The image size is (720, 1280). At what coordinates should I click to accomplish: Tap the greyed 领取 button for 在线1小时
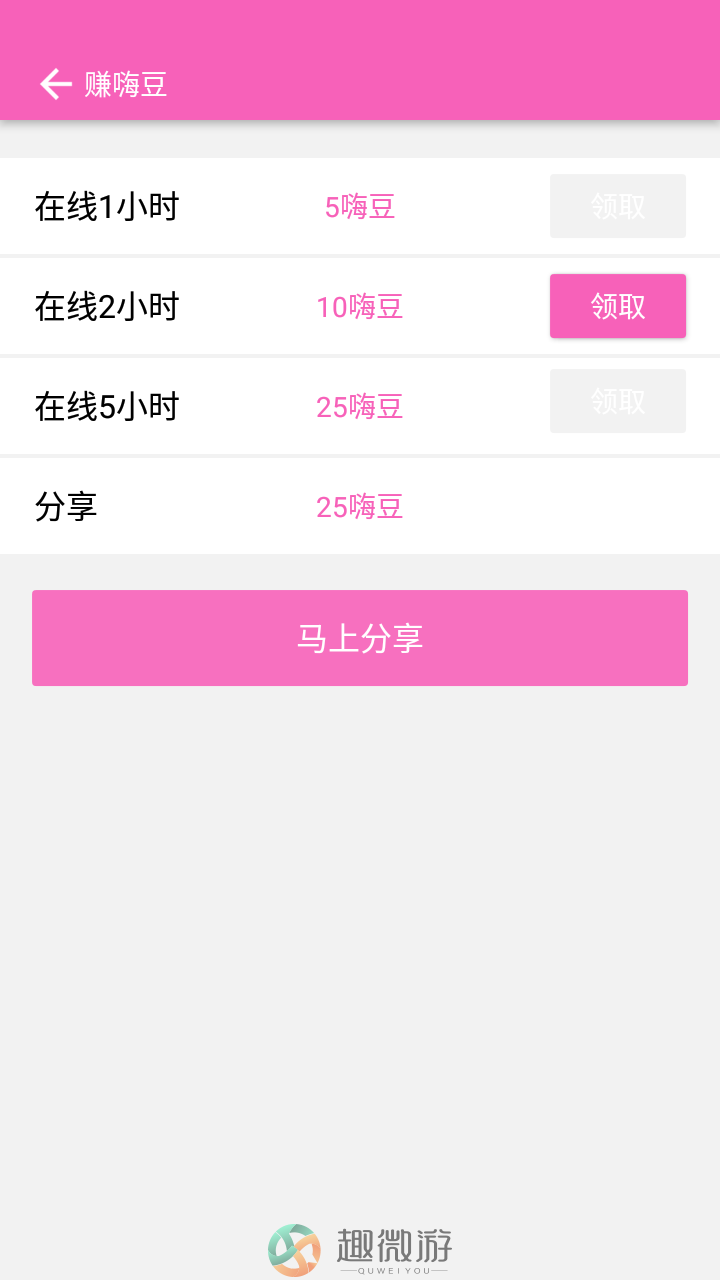[x=618, y=206]
